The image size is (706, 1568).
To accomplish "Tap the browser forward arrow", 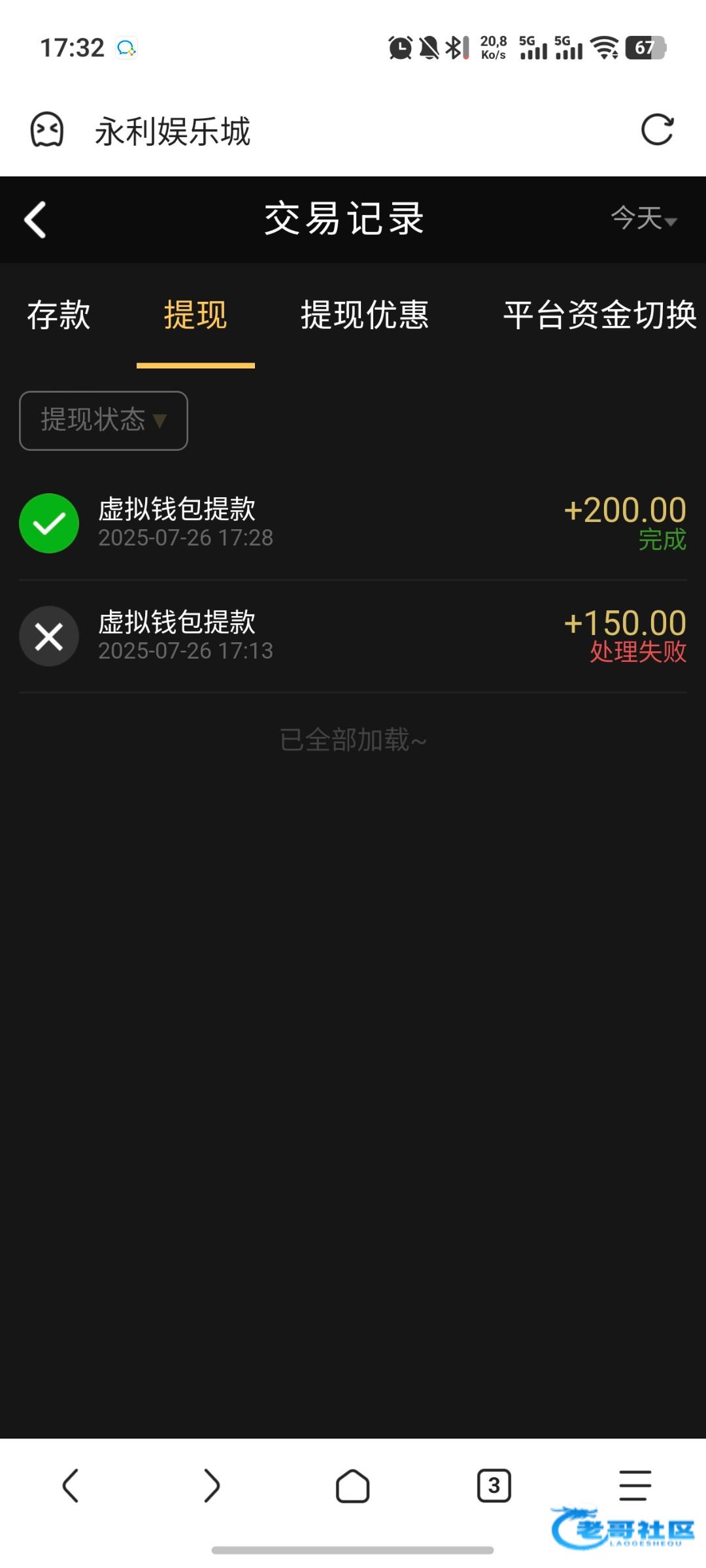I will [211, 1486].
